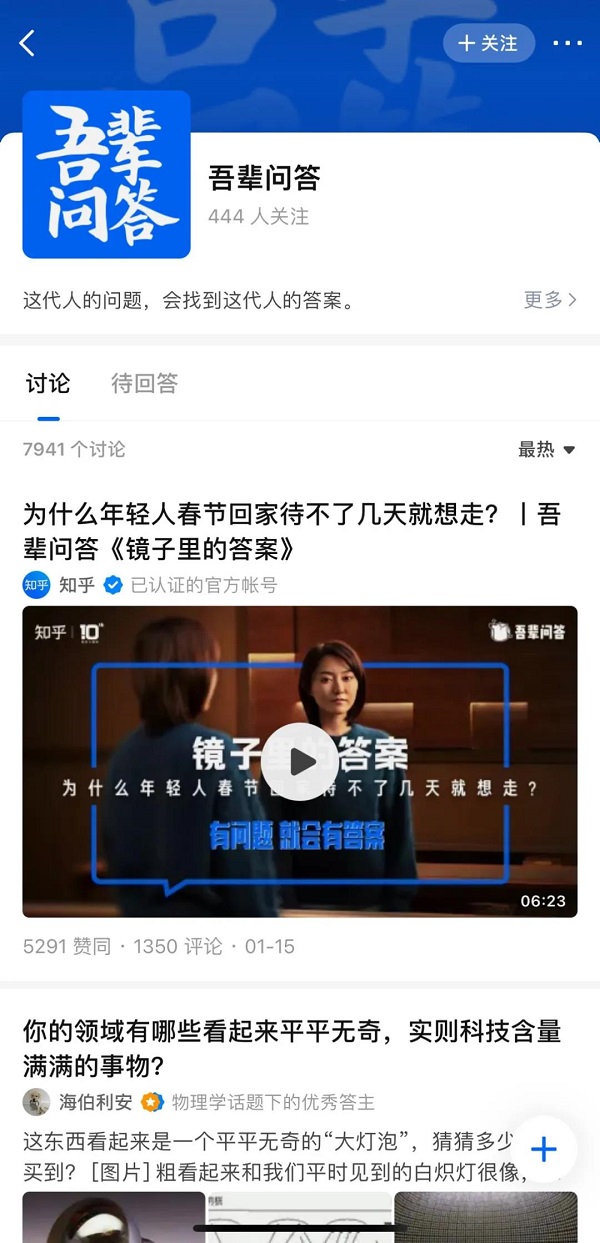Open question 看起来平平无奇，实则科技含量满满
This screenshot has height=1243, width=600.
[x=292, y=1047]
